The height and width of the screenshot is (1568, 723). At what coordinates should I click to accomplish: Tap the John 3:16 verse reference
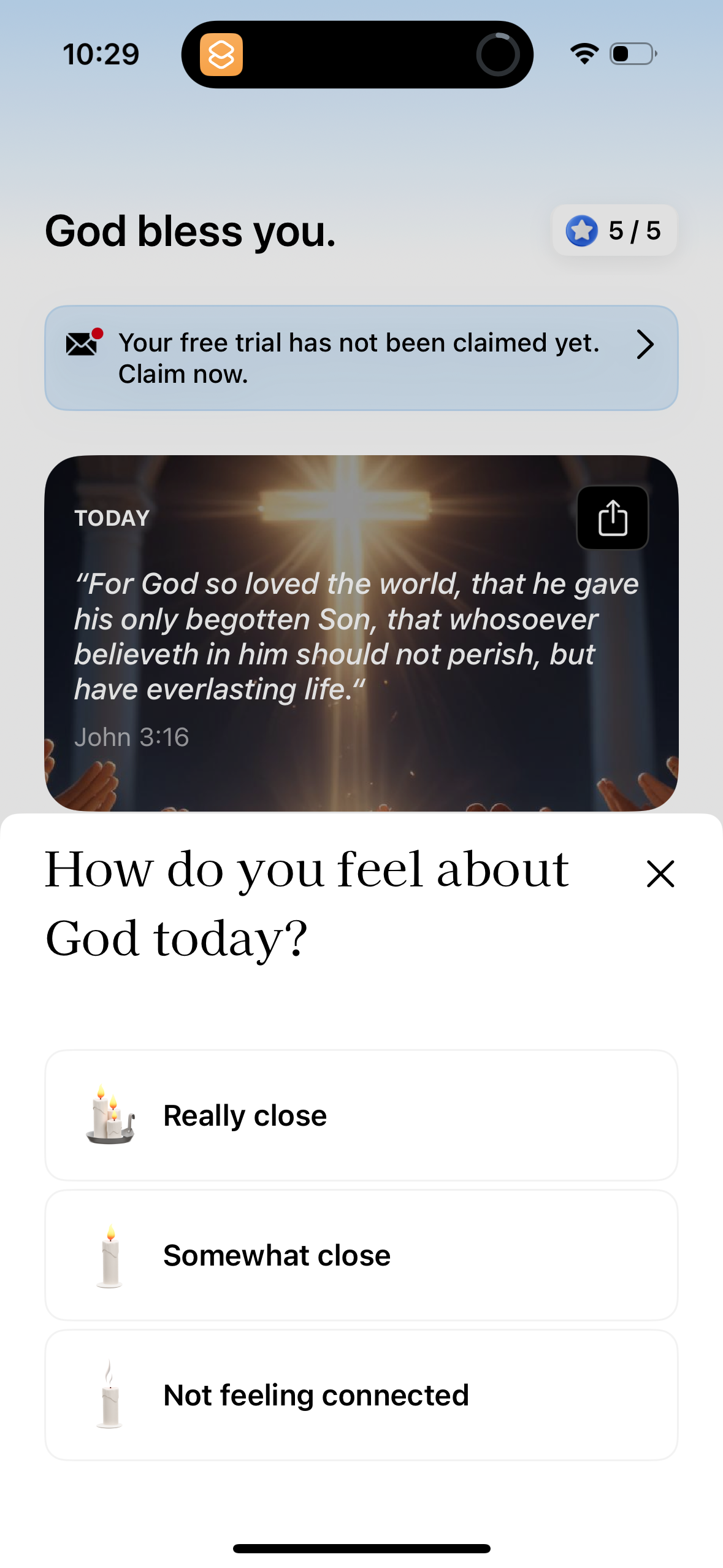pos(131,737)
